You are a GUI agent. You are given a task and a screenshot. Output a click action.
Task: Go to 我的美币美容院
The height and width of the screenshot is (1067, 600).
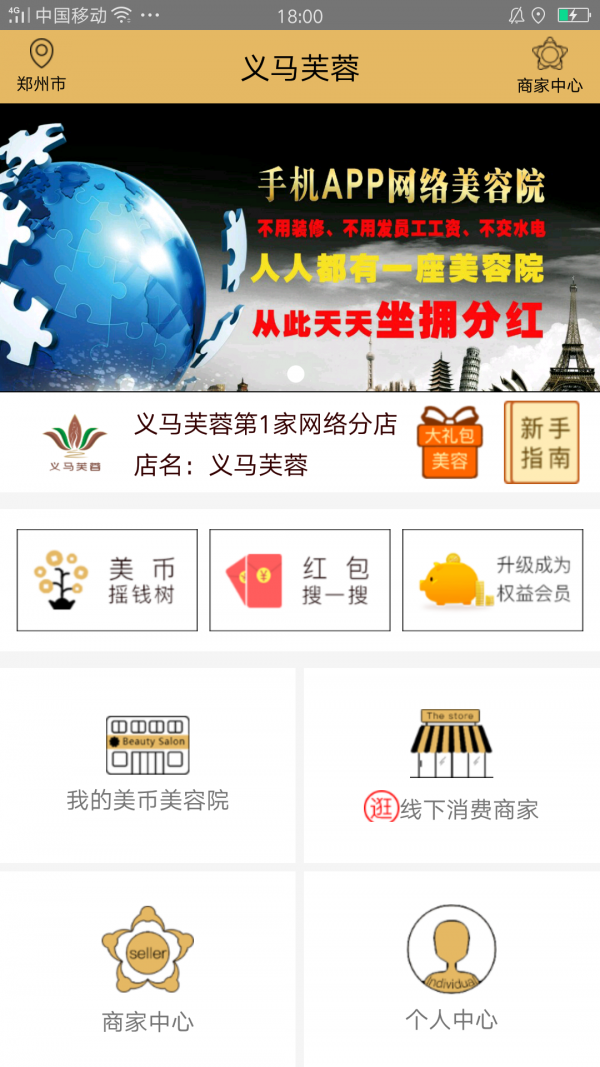coord(148,764)
